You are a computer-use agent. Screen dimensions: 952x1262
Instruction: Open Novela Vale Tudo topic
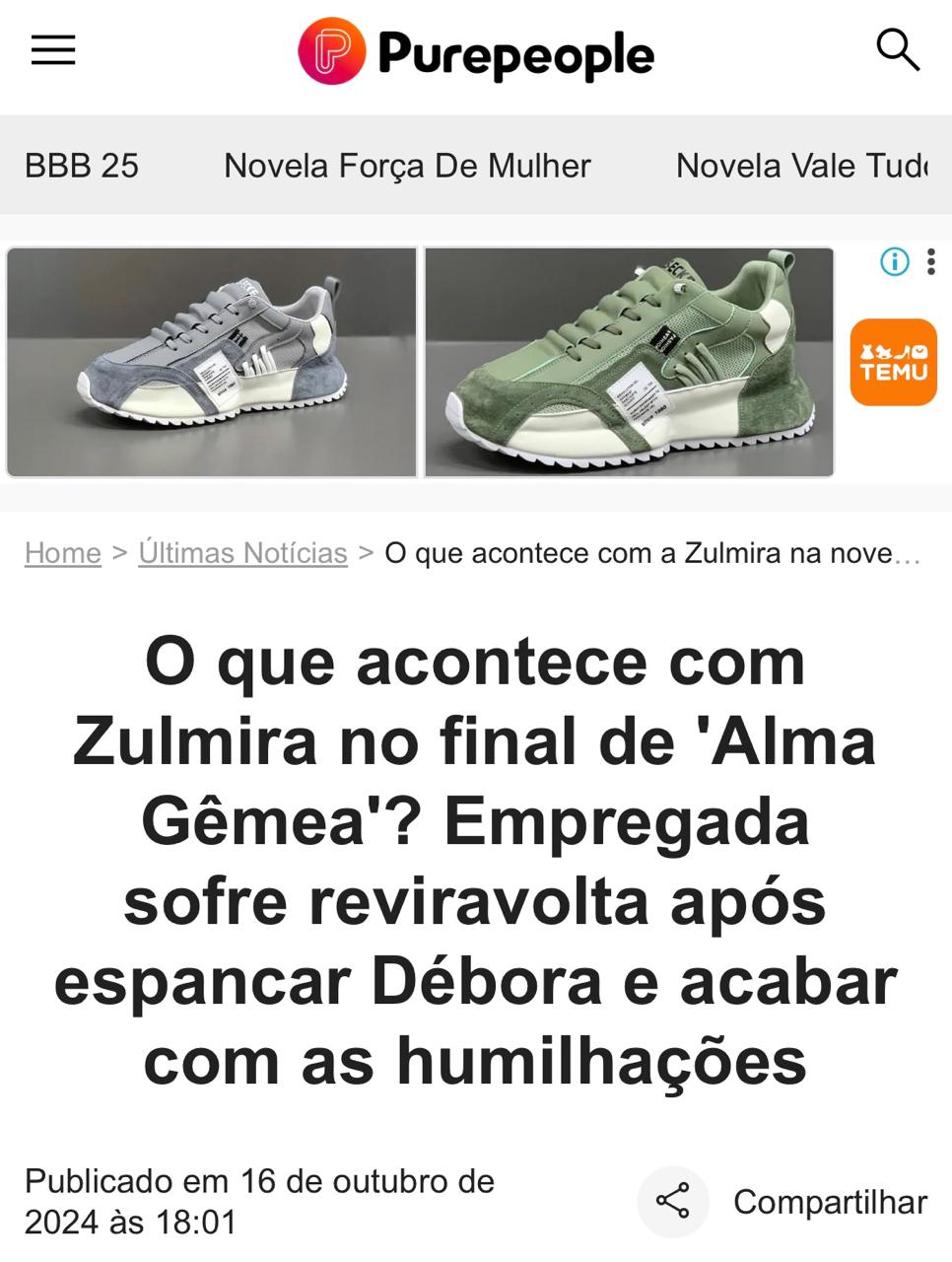coord(801,166)
